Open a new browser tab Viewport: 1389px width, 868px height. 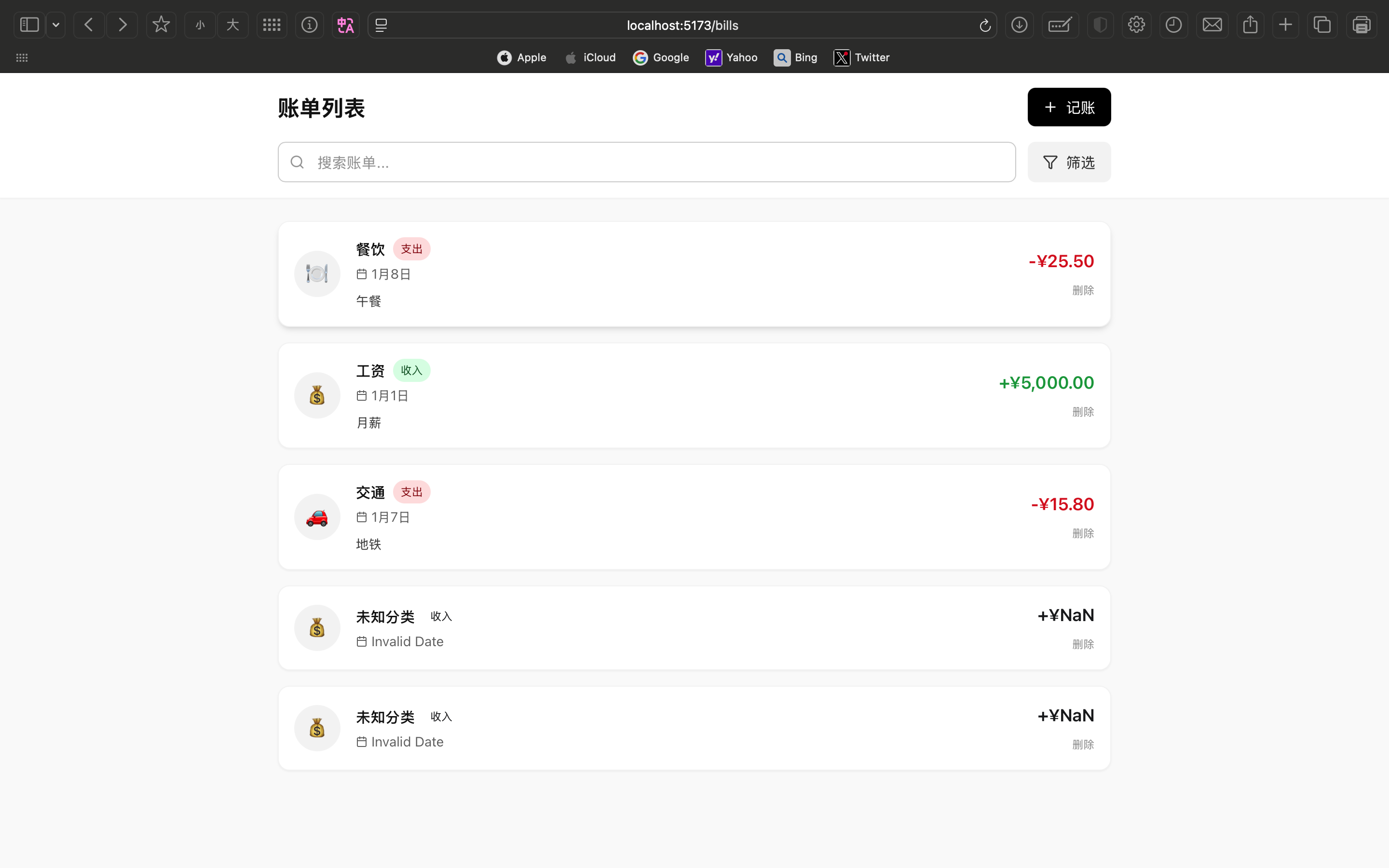click(x=1286, y=25)
